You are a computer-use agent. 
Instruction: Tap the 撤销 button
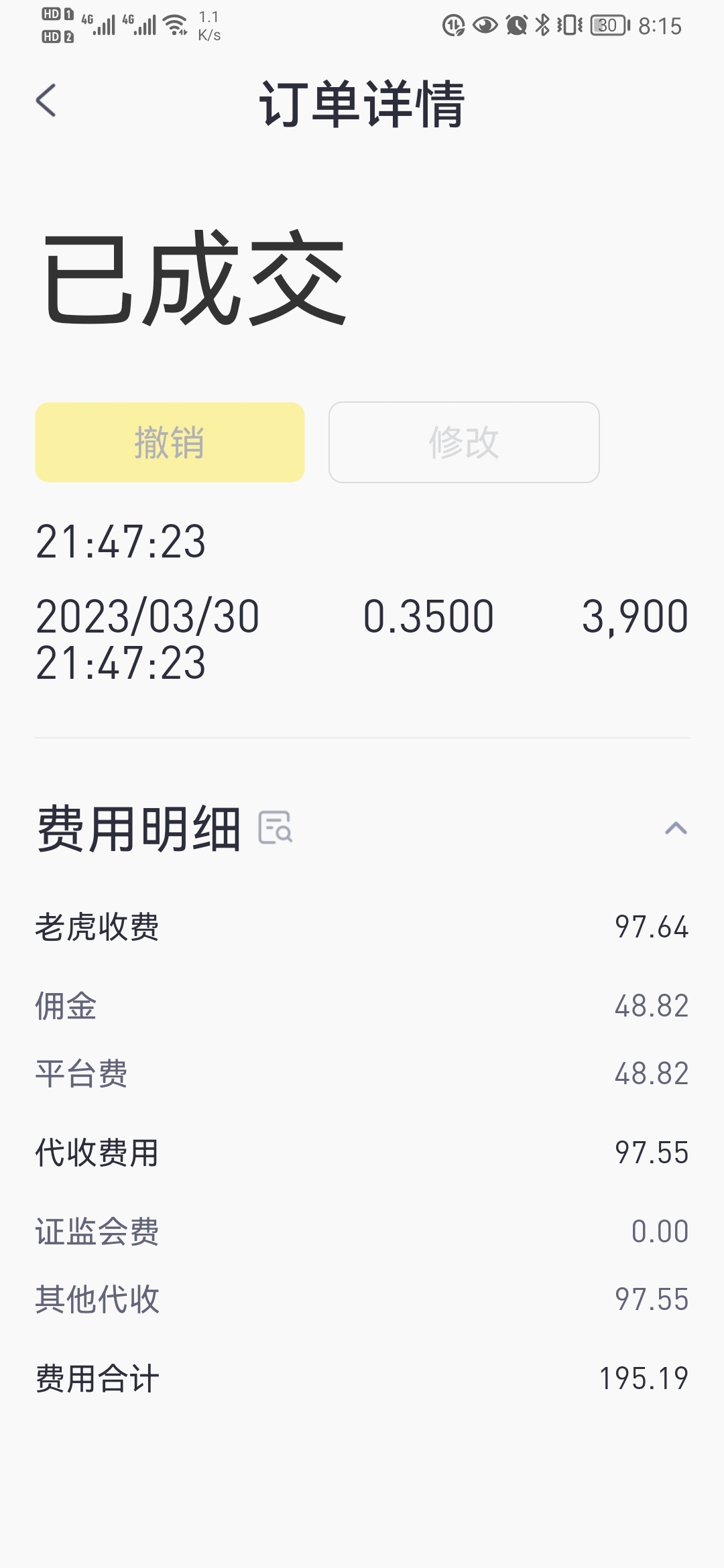(x=170, y=442)
